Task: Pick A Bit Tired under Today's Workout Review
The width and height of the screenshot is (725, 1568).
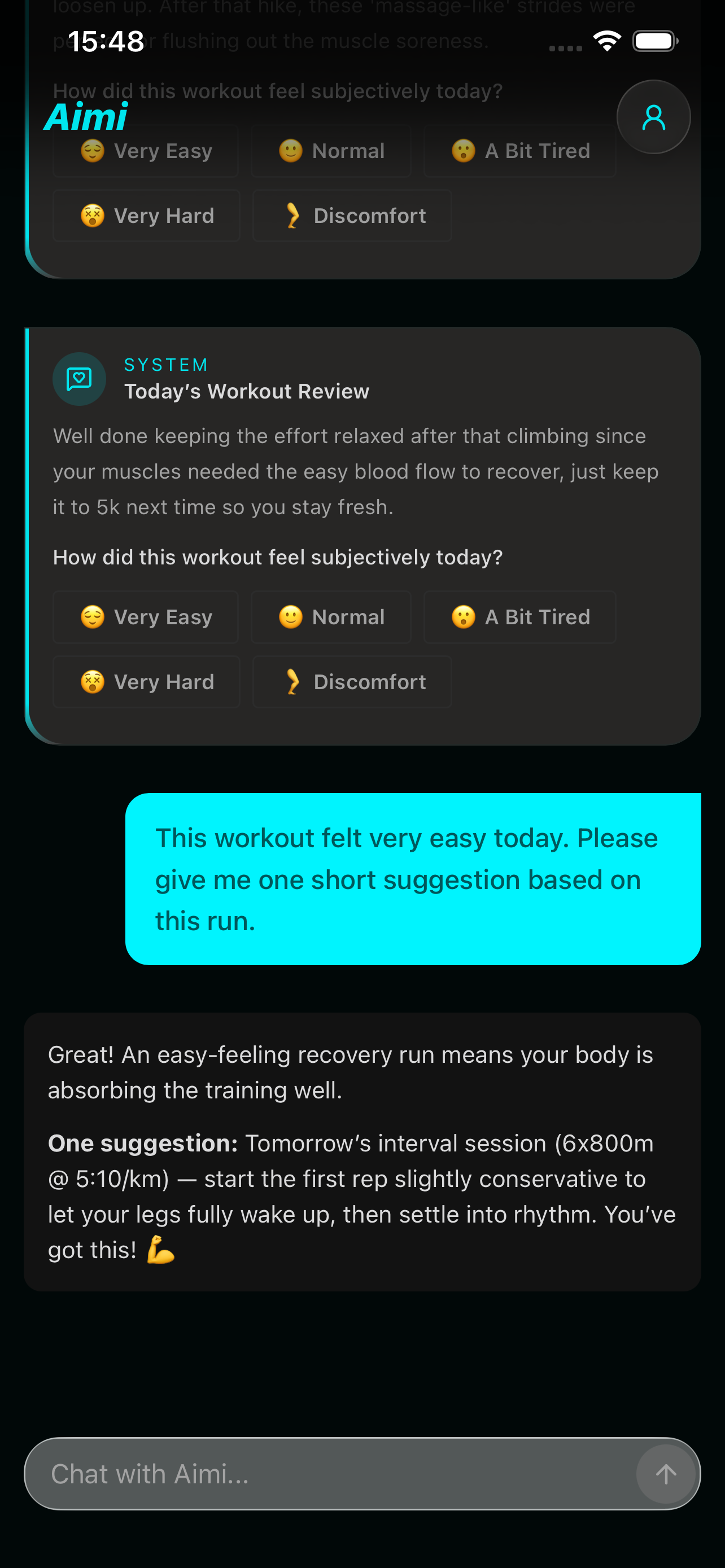Action: pyautogui.click(x=520, y=617)
